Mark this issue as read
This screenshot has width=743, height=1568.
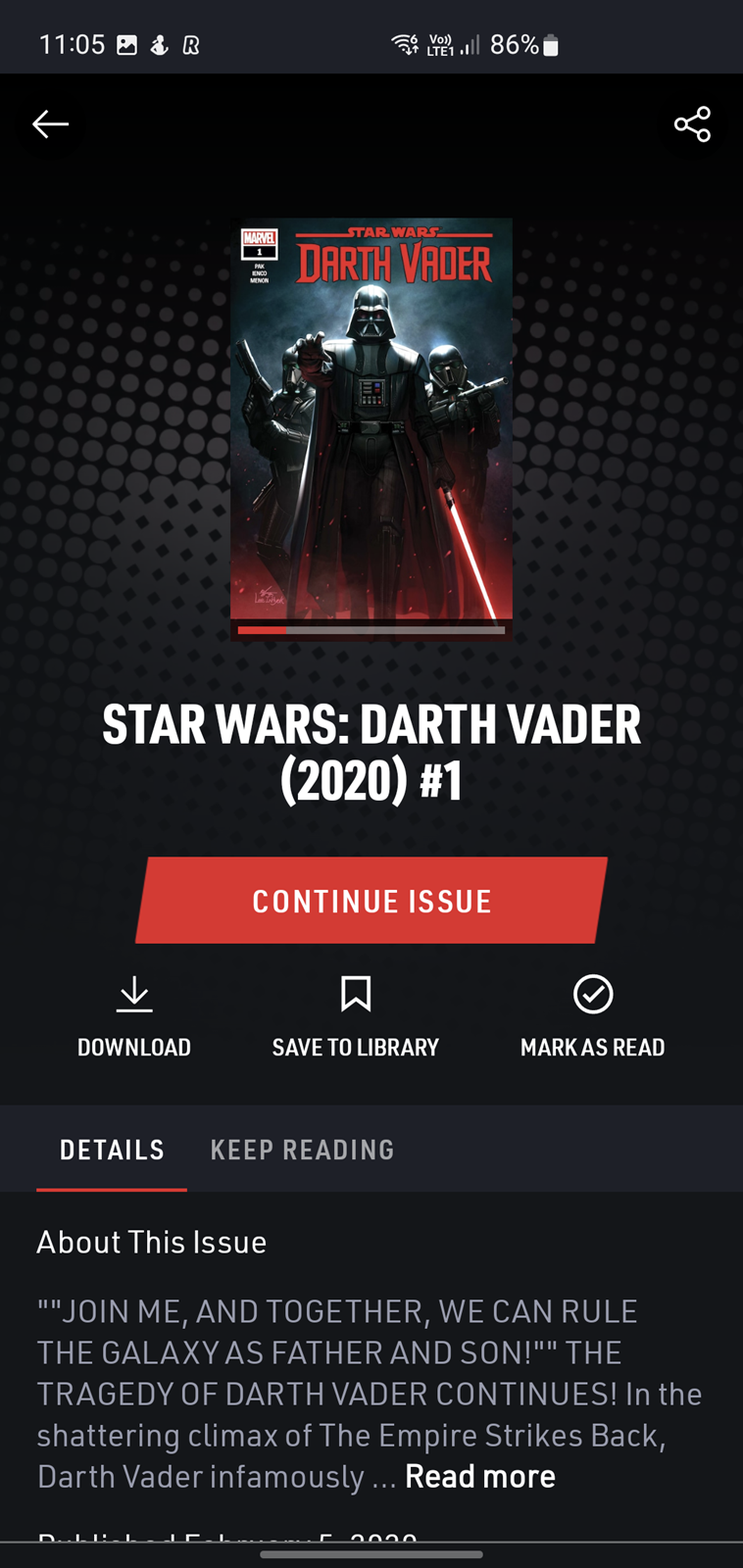593,1018
